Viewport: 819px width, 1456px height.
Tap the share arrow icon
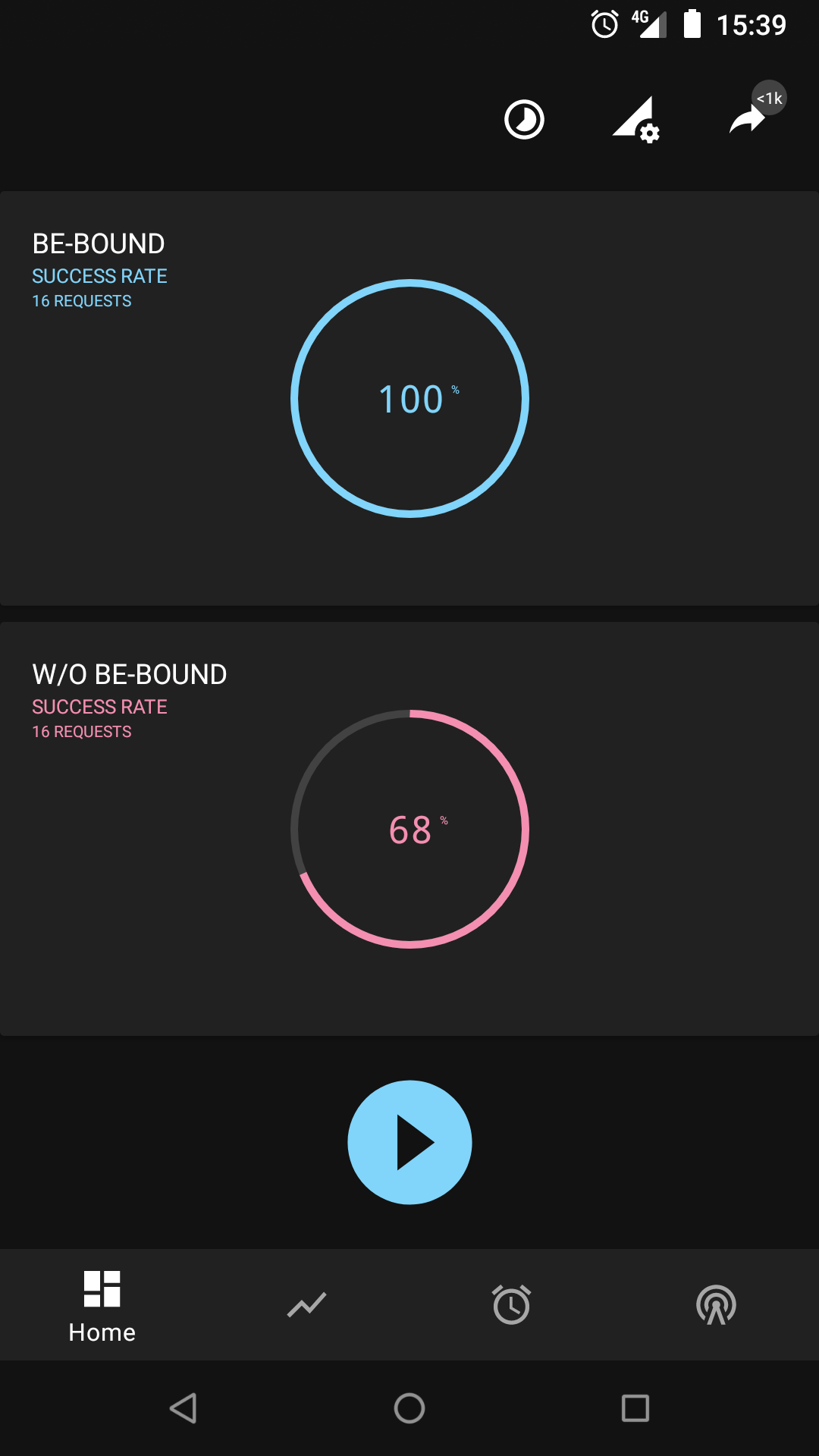pos(748,119)
